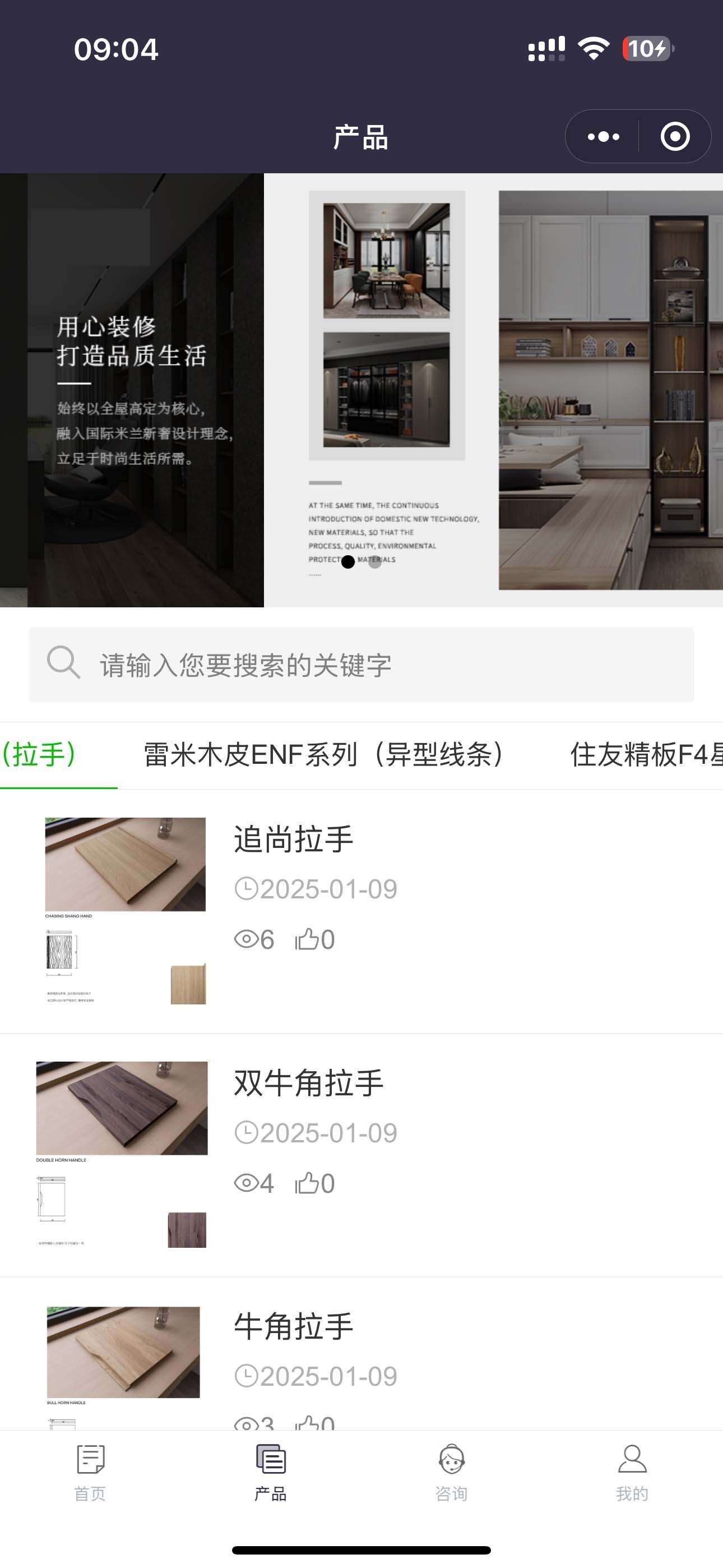
Task: Open the 追尚拉手 product
Action: click(294, 840)
